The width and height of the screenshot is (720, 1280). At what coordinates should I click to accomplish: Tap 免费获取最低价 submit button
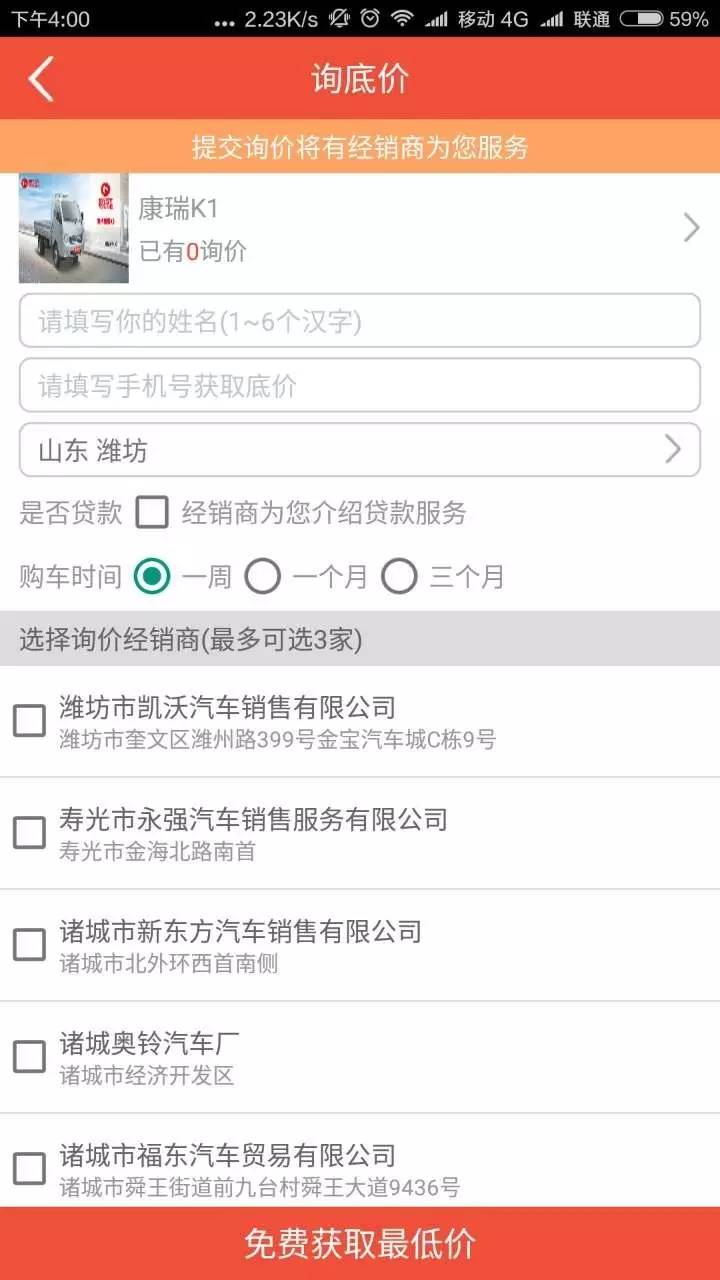tap(360, 1243)
